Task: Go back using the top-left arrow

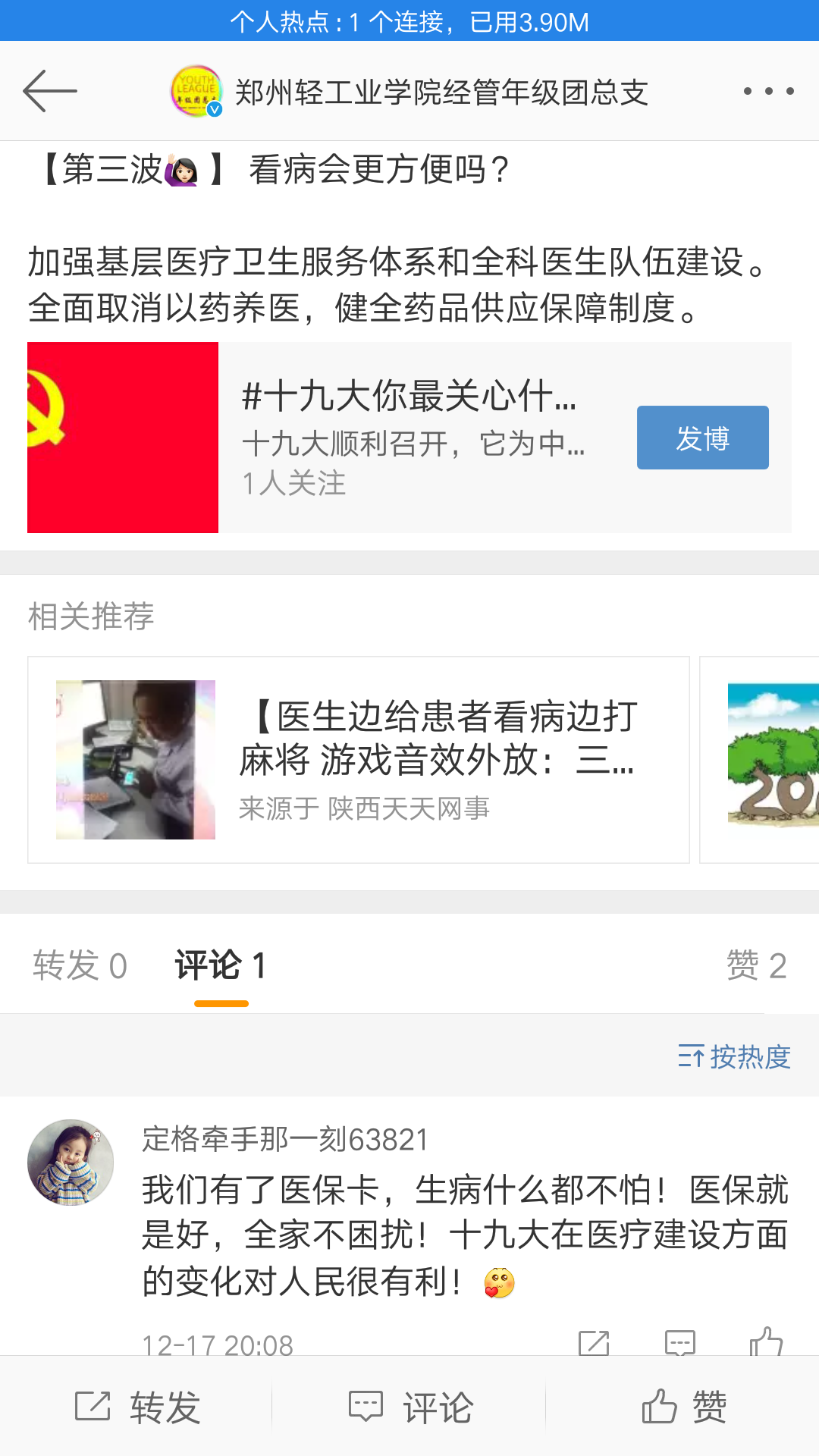Action: point(50,91)
